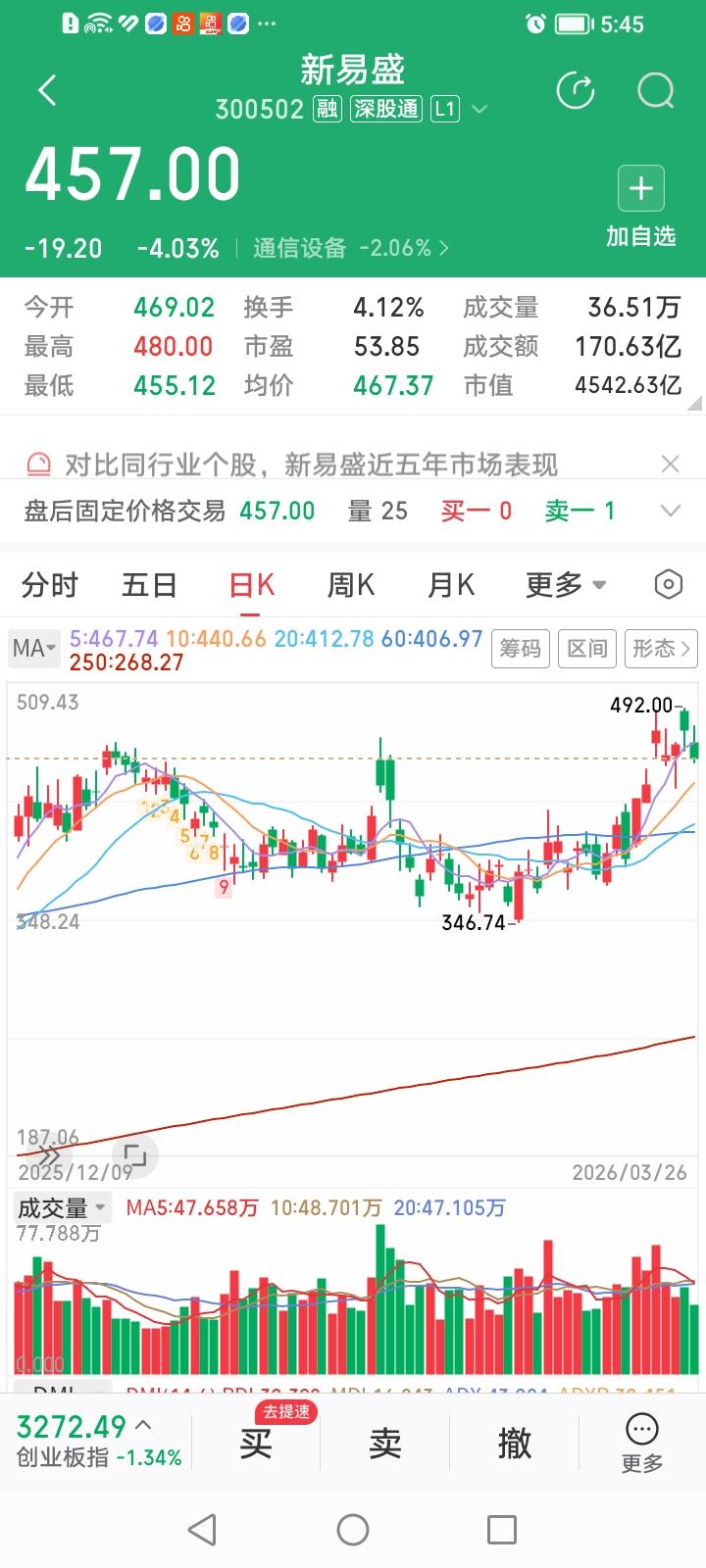Tap the Android home circle button
Screen dimensions: 706x1568
click(352, 1528)
